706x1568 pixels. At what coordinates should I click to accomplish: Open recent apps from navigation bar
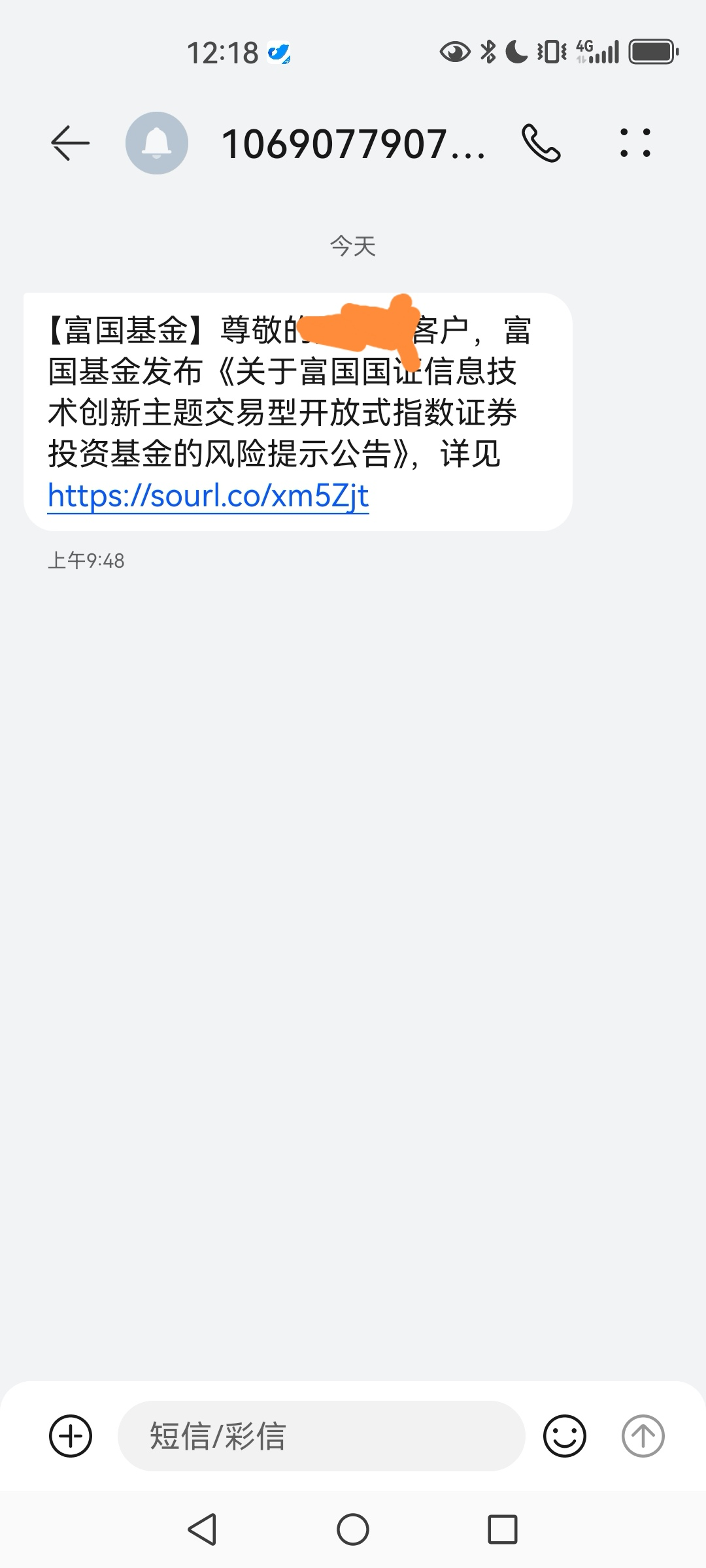[503, 1529]
